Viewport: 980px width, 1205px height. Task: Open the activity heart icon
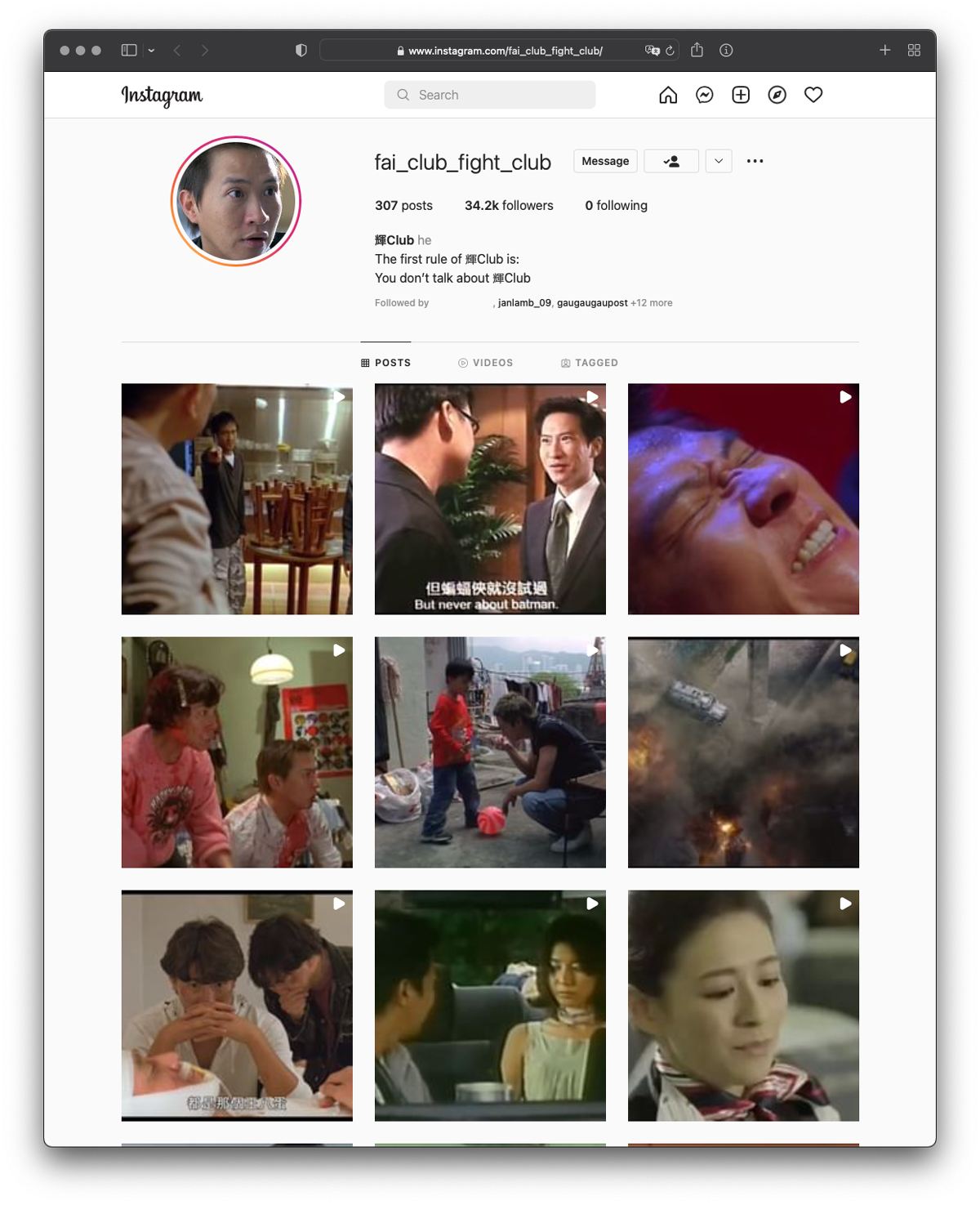pyautogui.click(x=813, y=96)
